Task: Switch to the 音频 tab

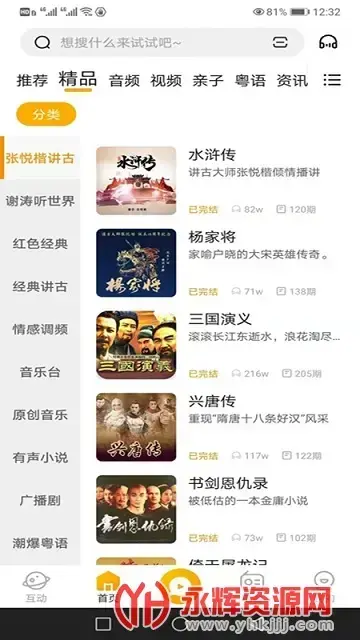Action: [124, 80]
